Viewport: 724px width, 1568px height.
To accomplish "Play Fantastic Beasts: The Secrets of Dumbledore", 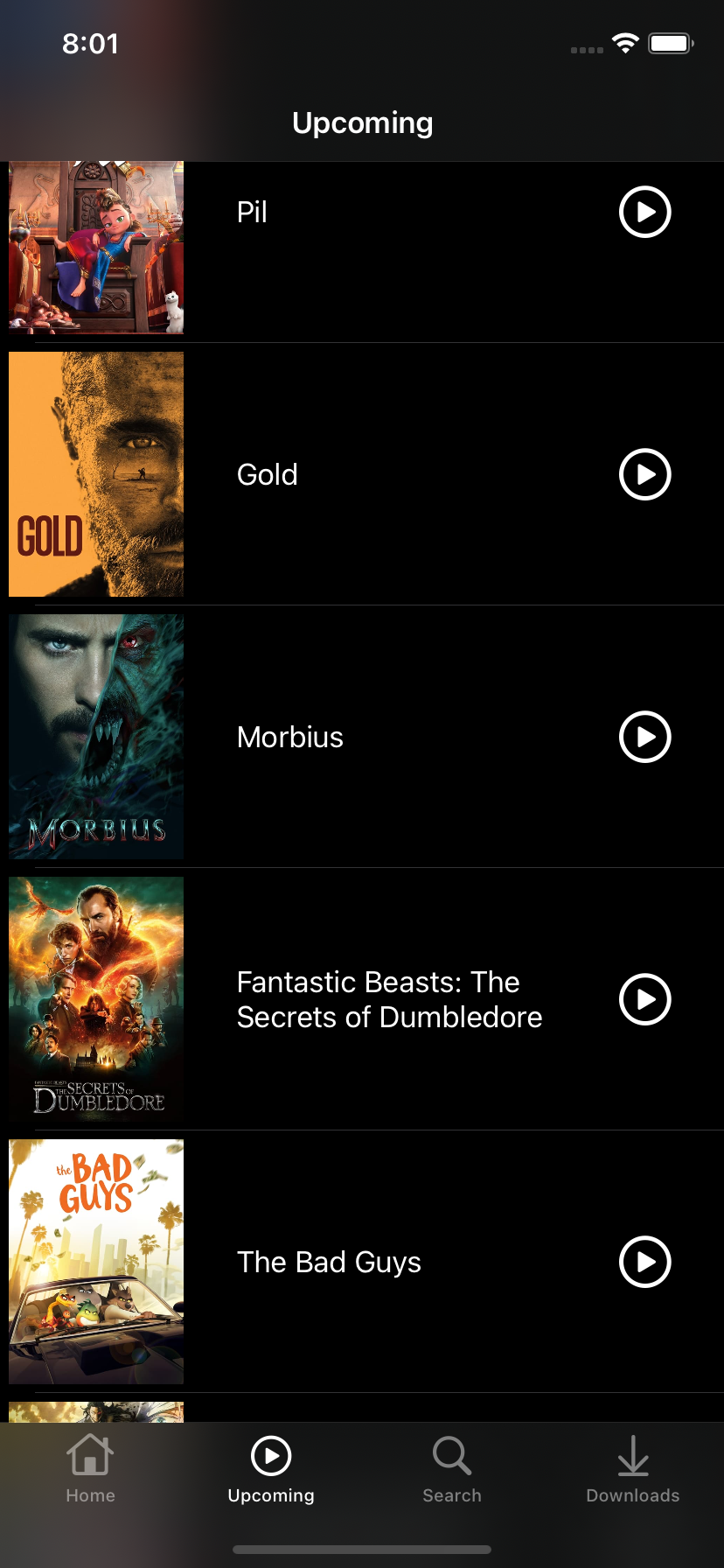I will [x=644, y=999].
